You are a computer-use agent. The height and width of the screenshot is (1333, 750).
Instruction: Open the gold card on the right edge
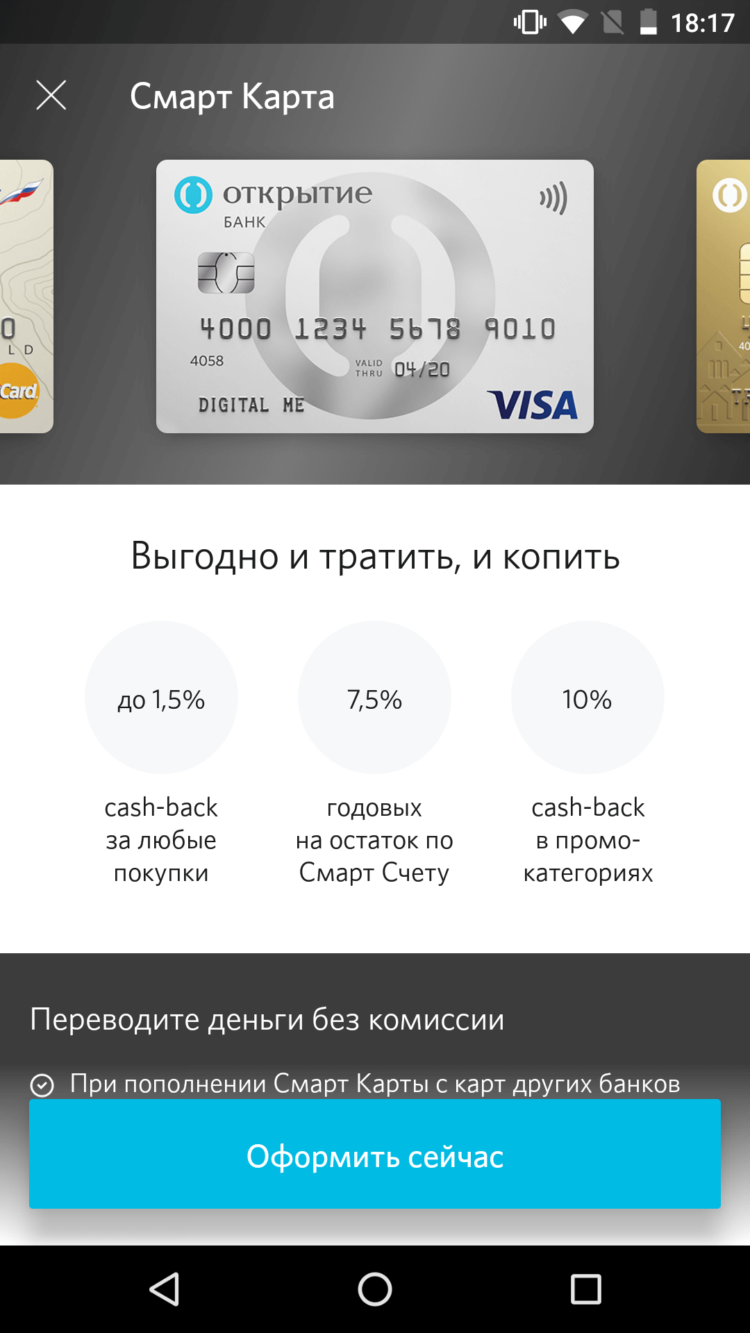click(x=725, y=297)
